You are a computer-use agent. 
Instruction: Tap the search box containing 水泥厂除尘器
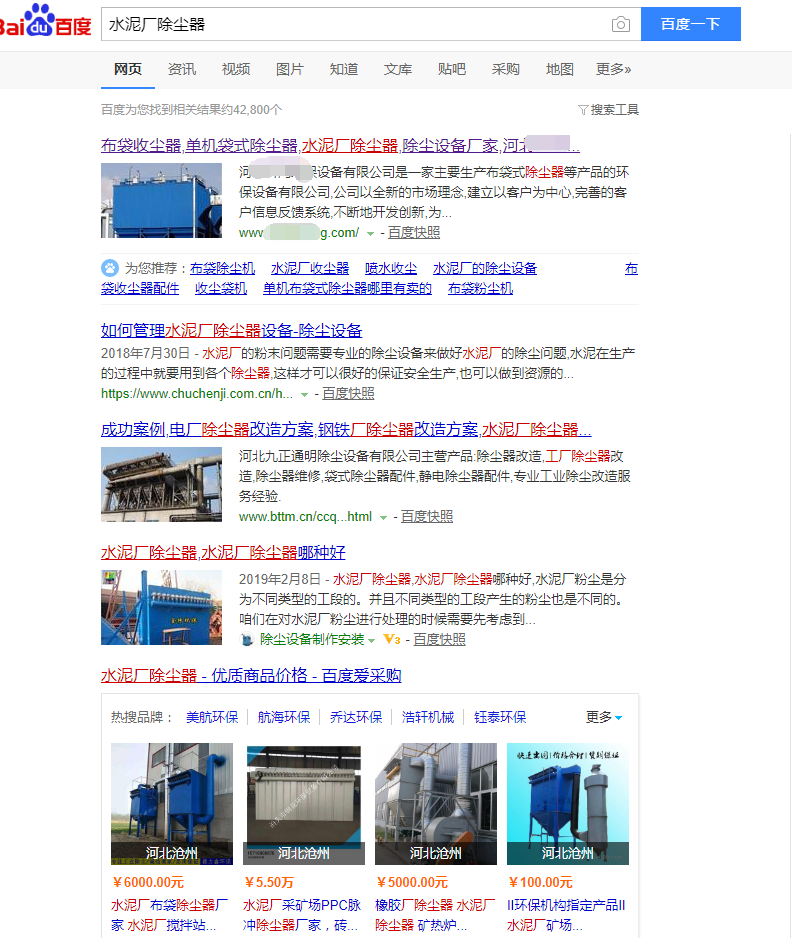350,24
